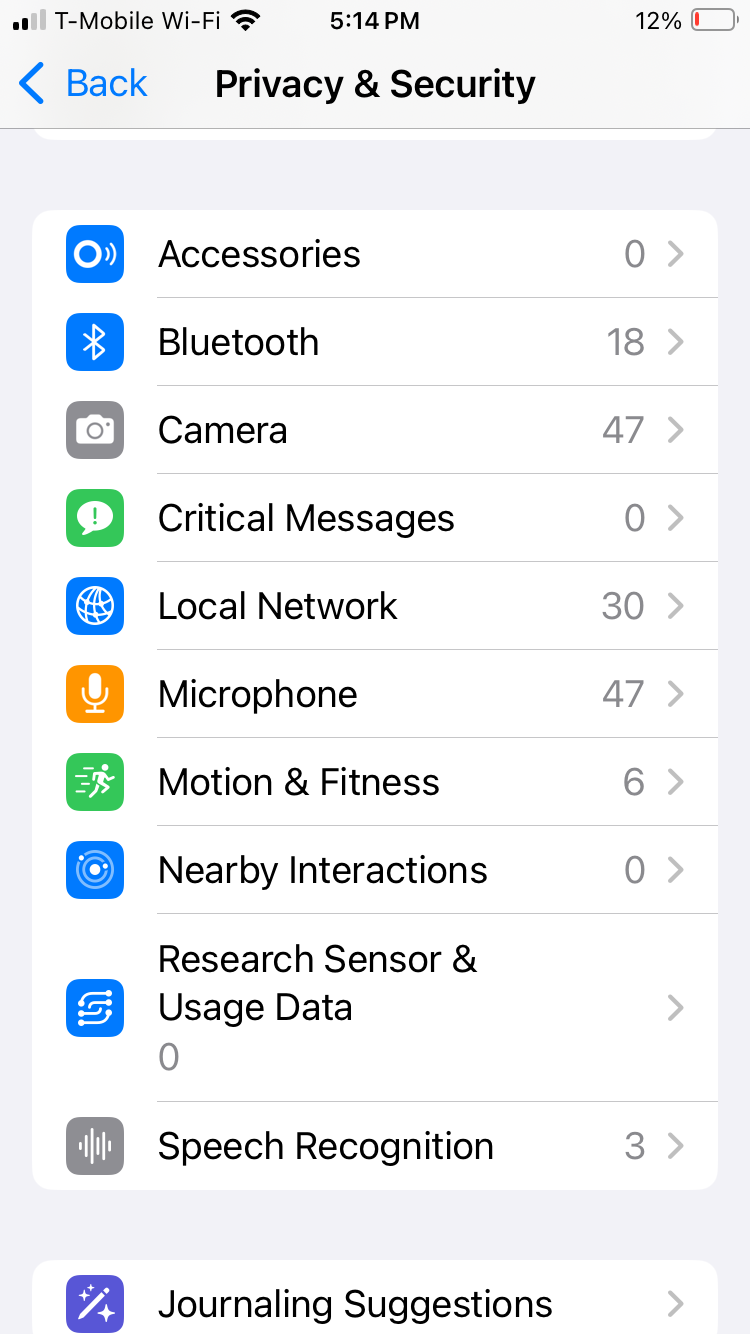Open Motion & Fitness settings
Viewport: 750px width, 1334px height.
[375, 782]
